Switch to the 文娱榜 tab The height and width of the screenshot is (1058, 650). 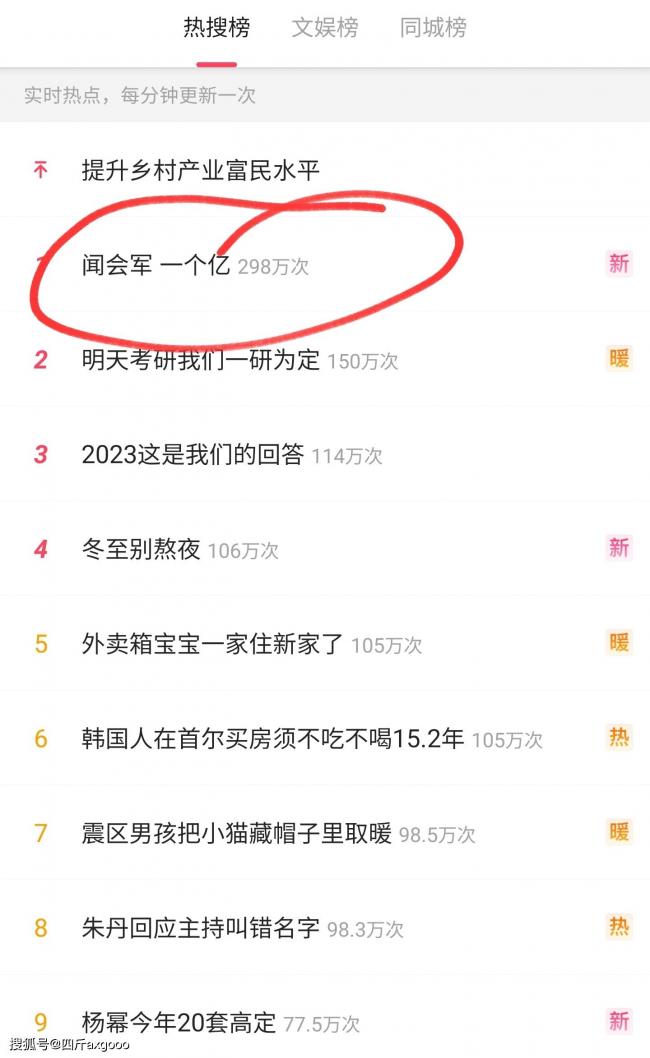tap(325, 28)
